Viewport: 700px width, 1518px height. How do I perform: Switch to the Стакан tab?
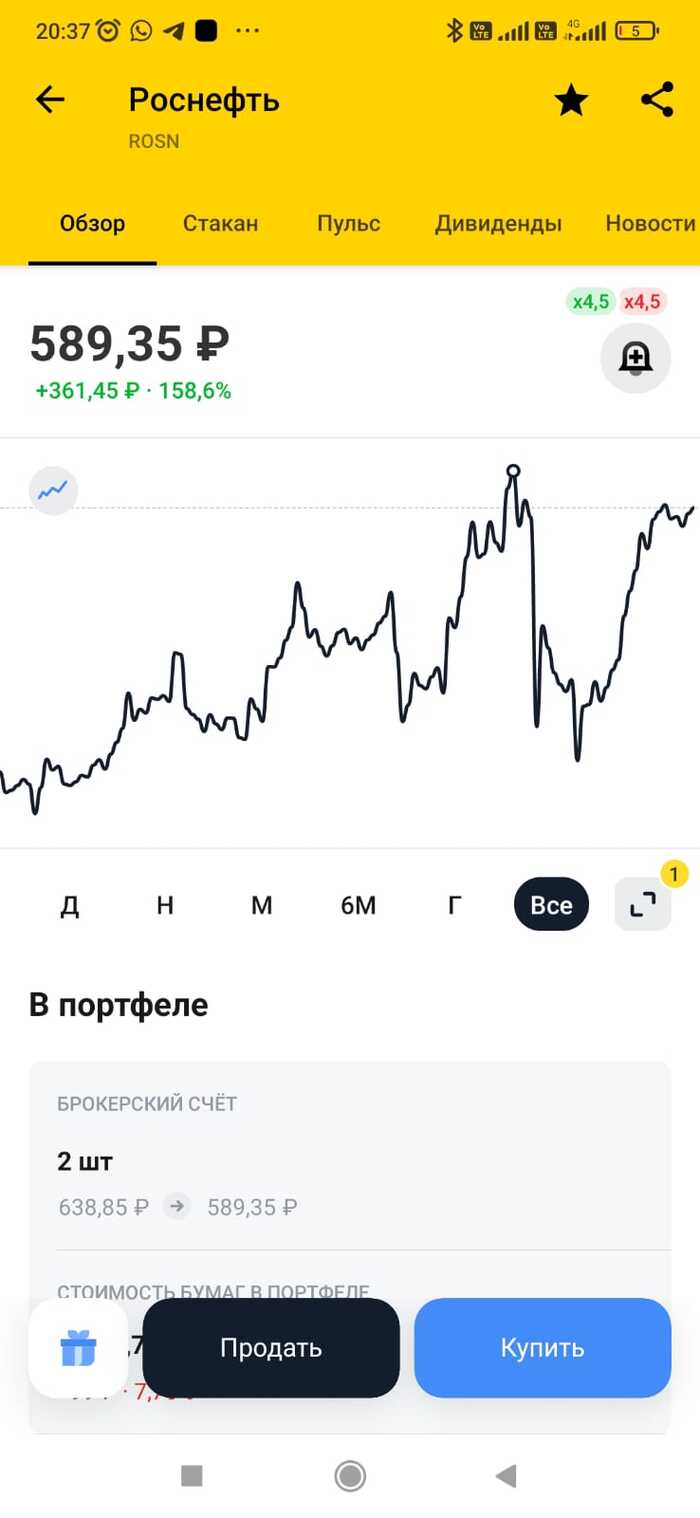[220, 223]
